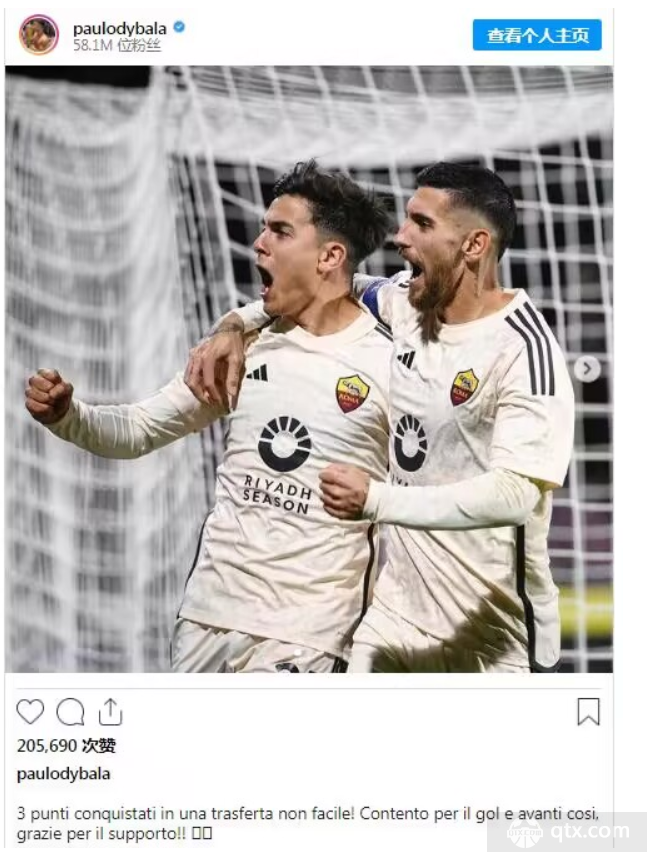Open the paulodybala username in the header
647x852 pixels.
[x=119, y=28]
